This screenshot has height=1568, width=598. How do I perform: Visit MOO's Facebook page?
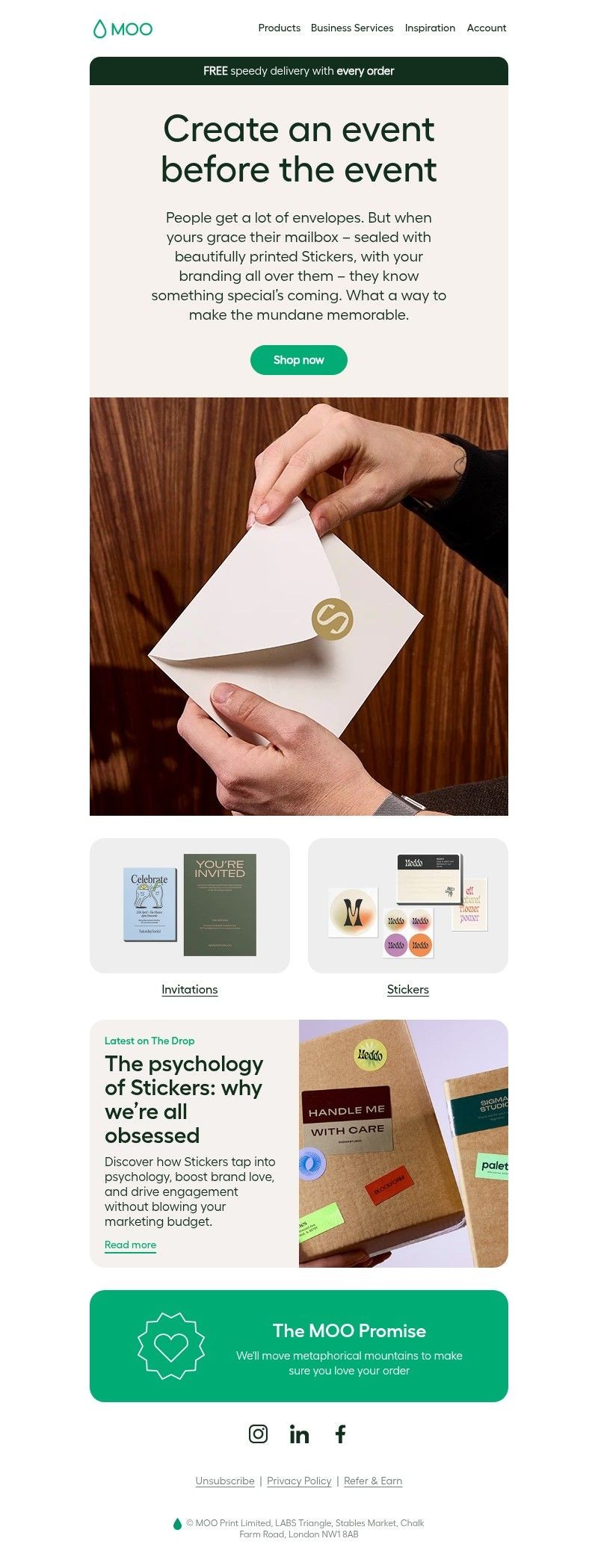click(340, 1434)
